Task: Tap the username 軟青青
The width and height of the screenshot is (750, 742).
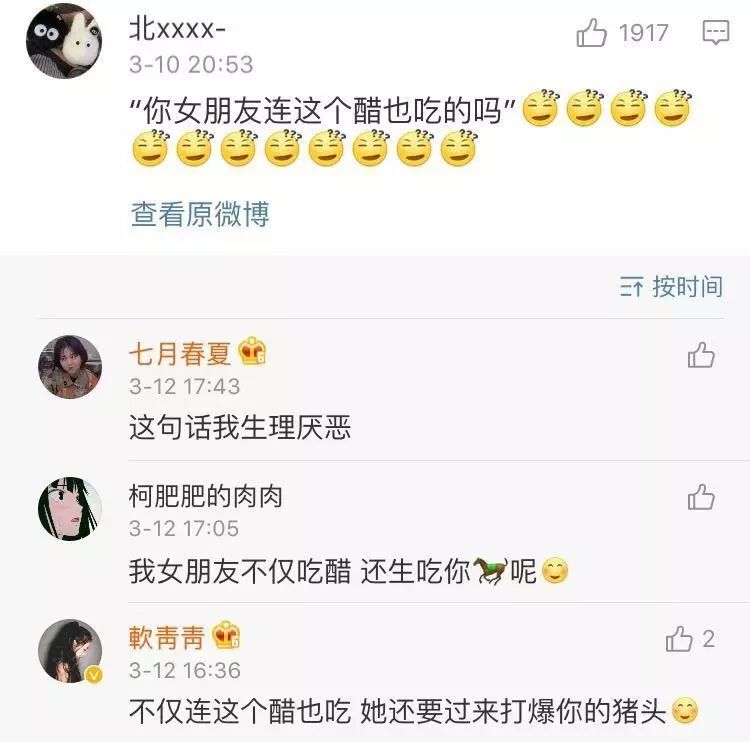Action: click(167, 637)
